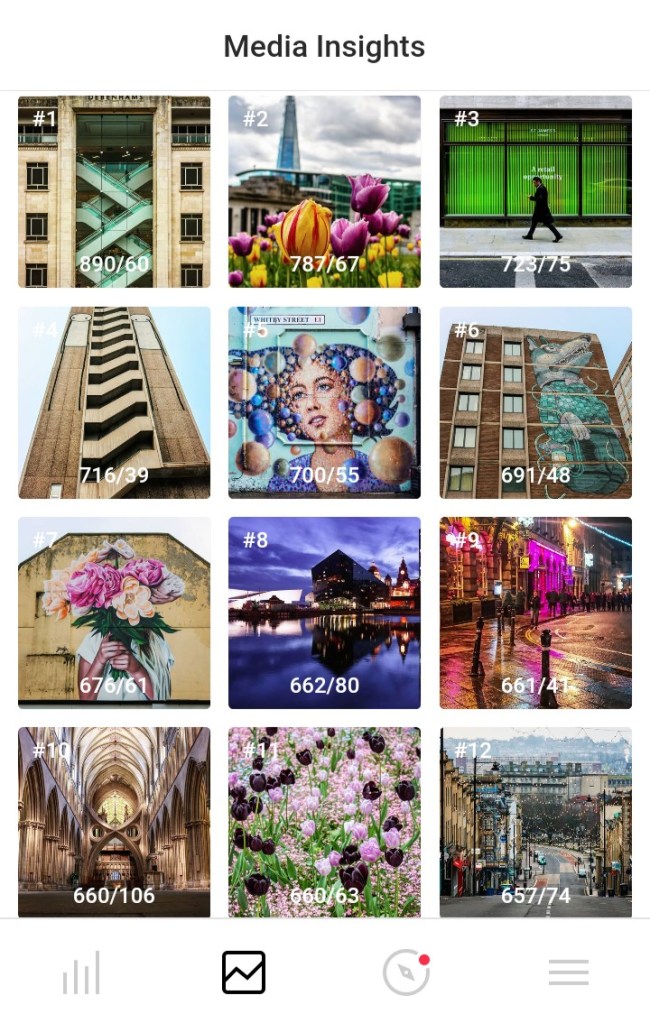Switch to the bar chart statistics tab

pos(81,972)
